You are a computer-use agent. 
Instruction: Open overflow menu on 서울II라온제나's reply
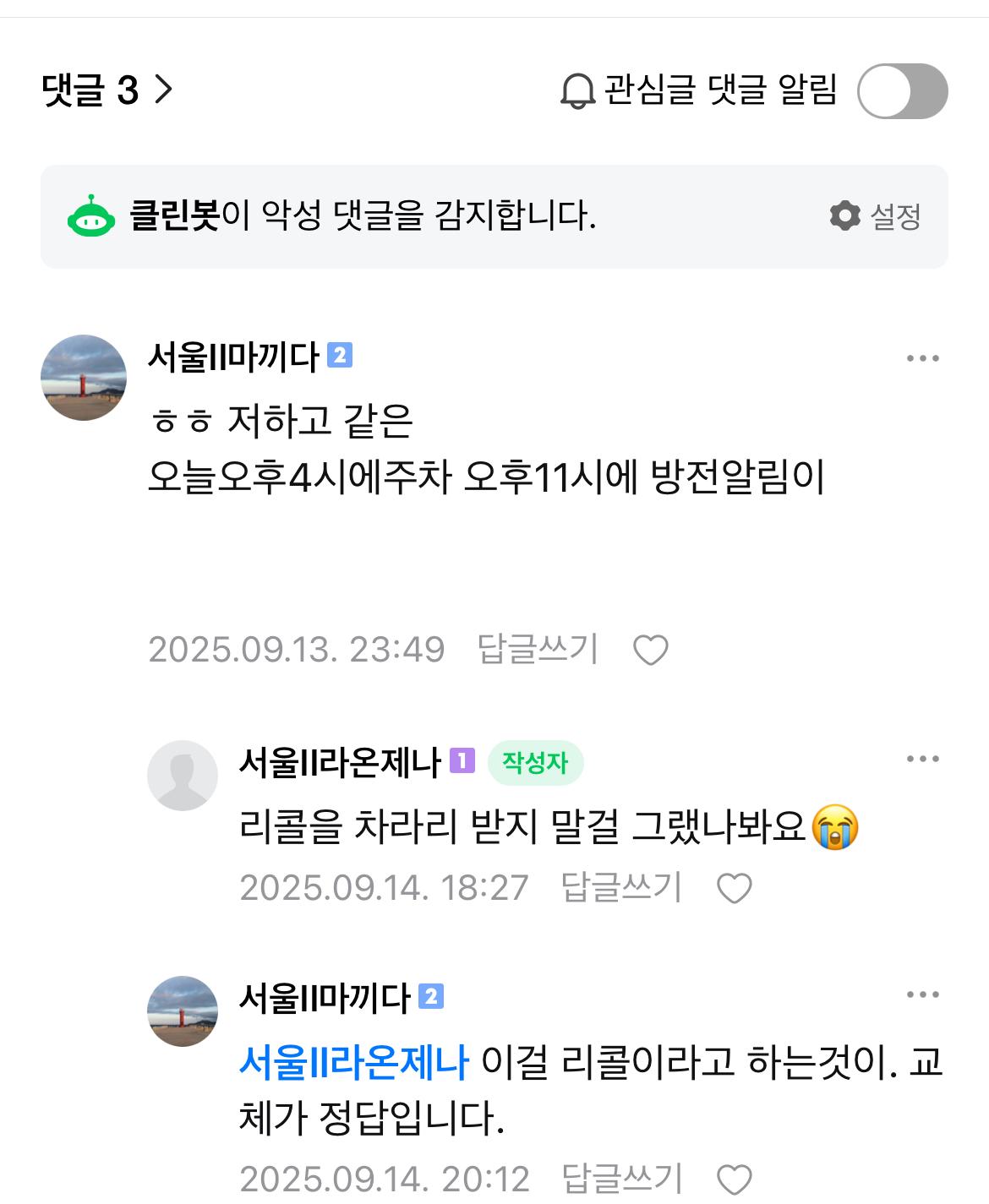tap(922, 759)
